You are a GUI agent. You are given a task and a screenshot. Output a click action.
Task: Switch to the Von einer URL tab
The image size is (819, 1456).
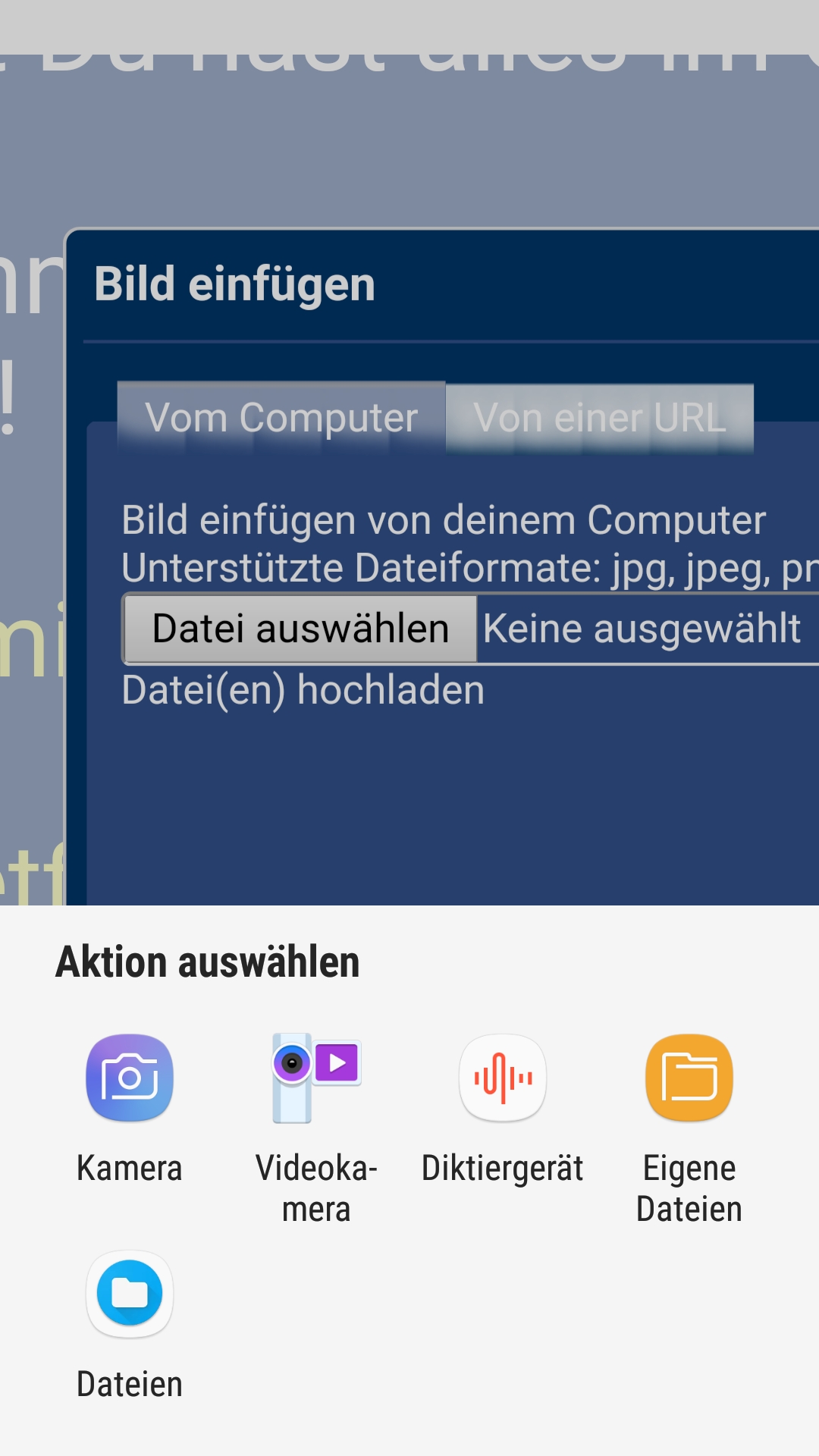coord(599,418)
